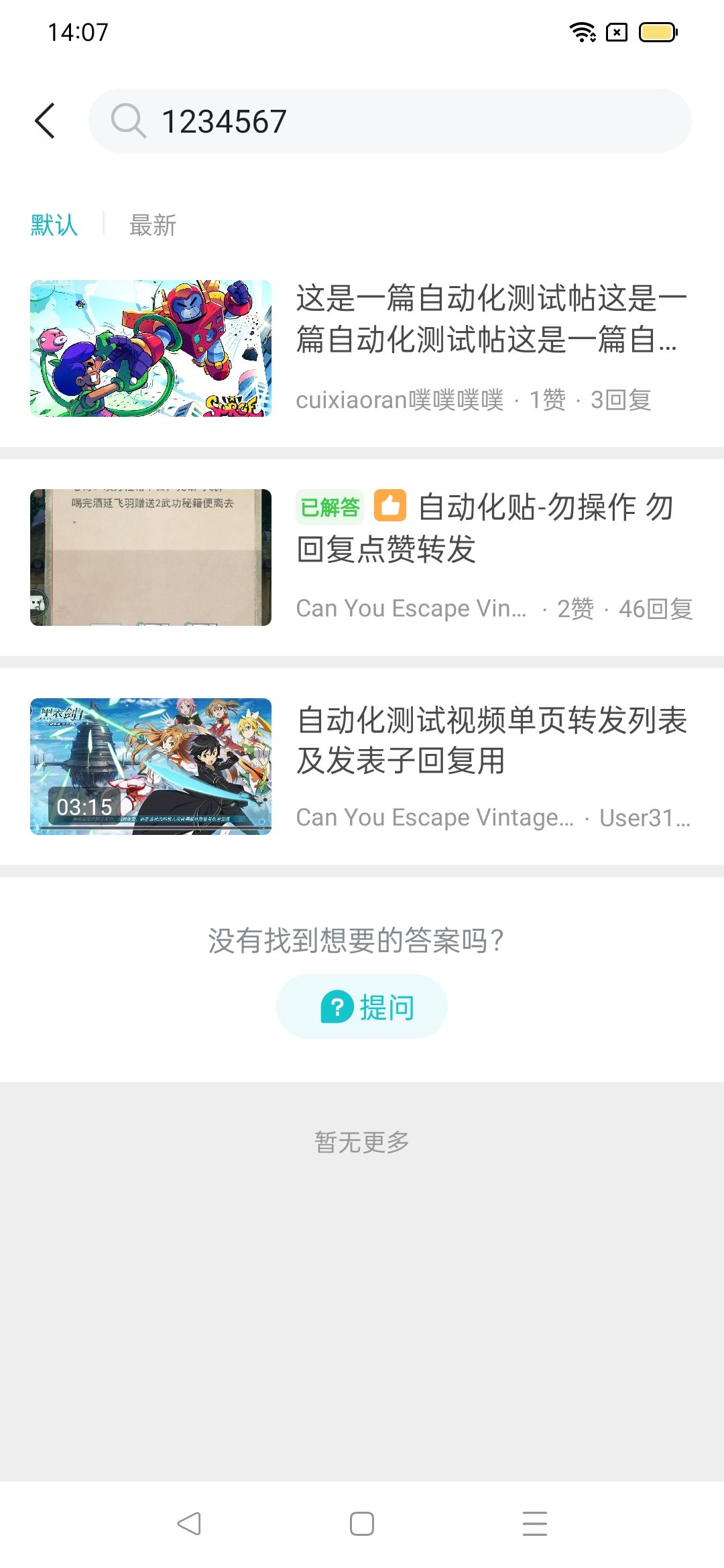Tap the question mark icon inside the 提问 button
The height and width of the screenshot is (1568, 724).
pyautogui.click(x=337, y=1006)
